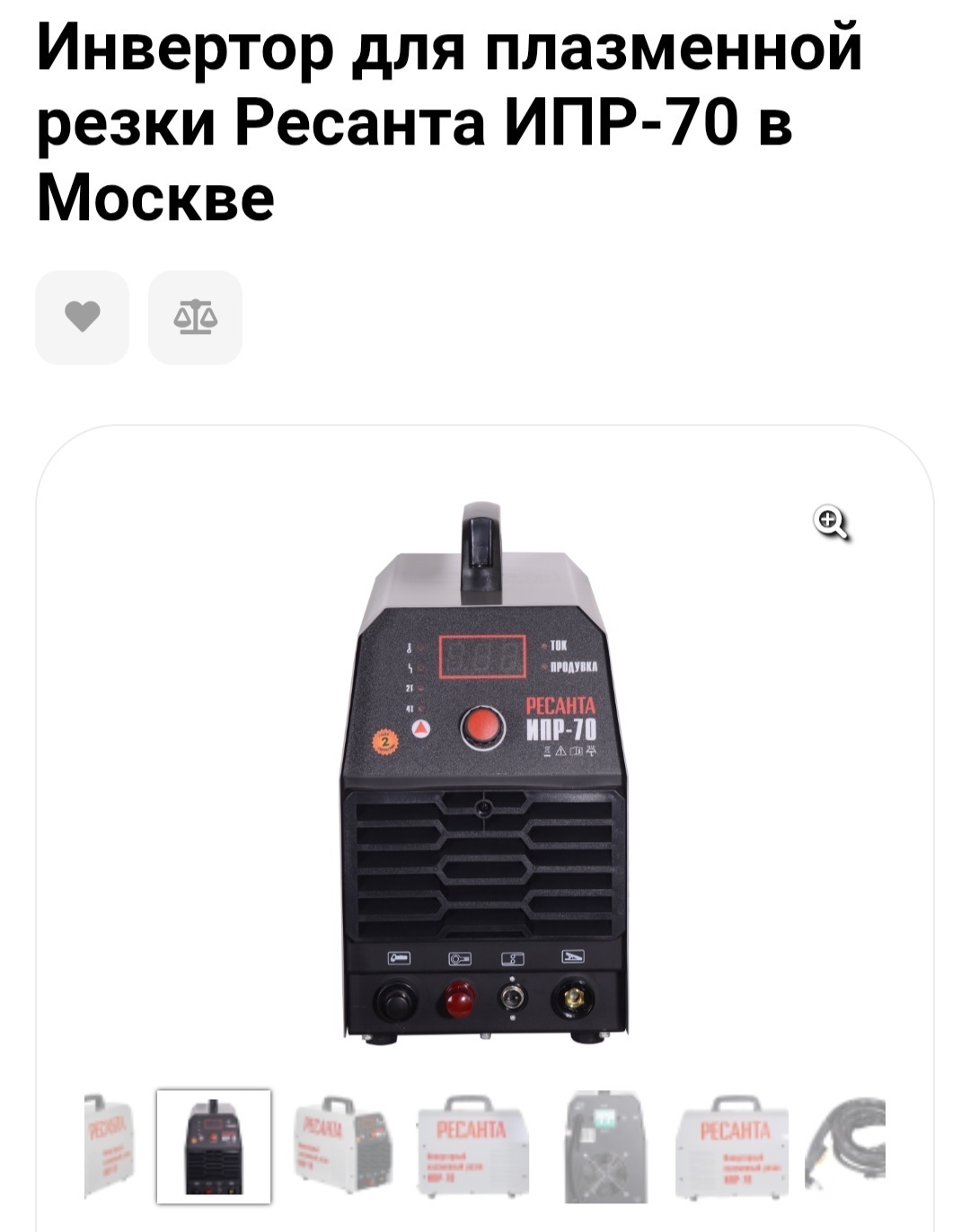Select the second white Ресанта box thumbnail

732,1147
